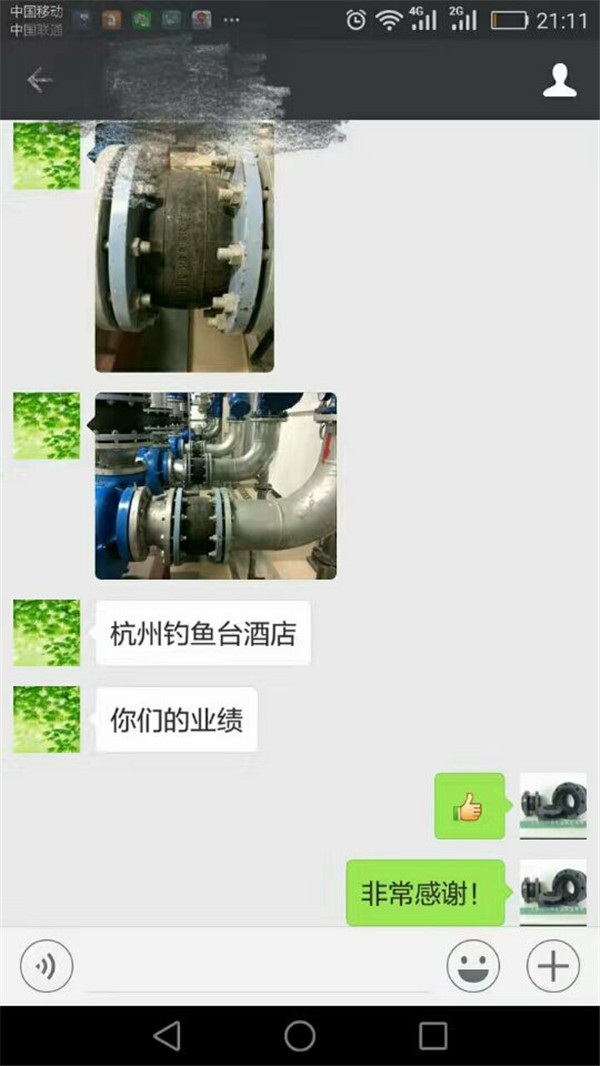
Task: View the pipe room photo message
Action: (215, 486)
